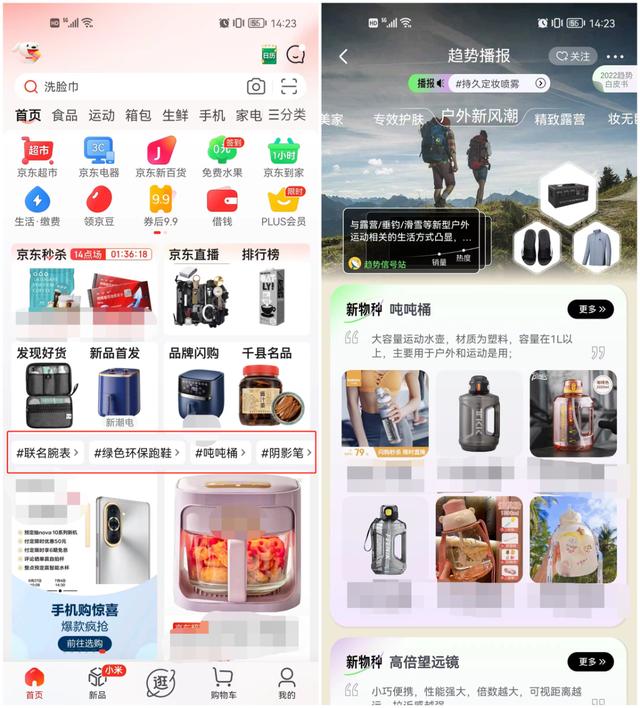Switch to the 食品 category tab
Screen dimensions: 640x708
pyautogui.click(x=65, y=116)
